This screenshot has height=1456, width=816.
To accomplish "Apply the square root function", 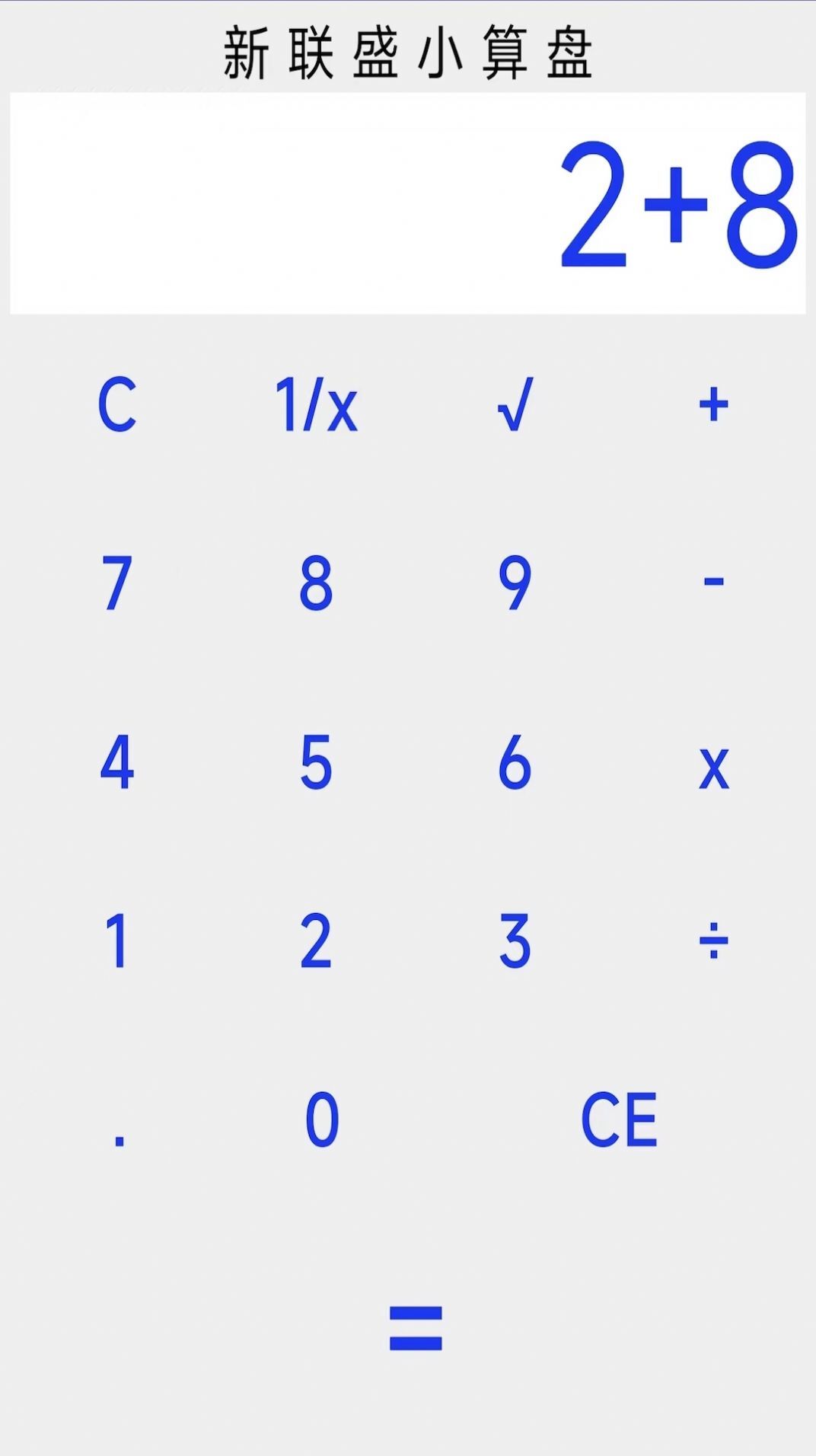I will point(515,405).
